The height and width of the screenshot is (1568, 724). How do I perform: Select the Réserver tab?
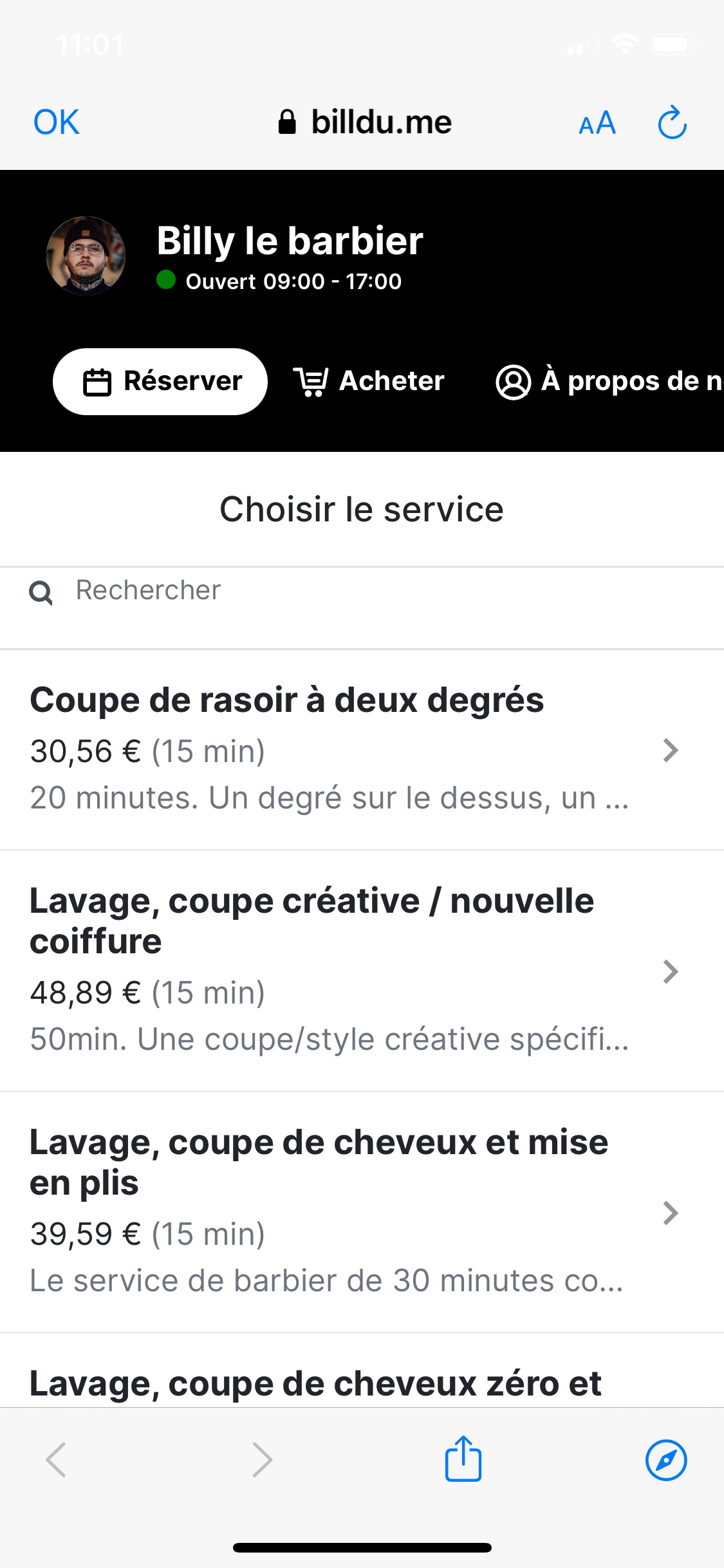pos(160,382)
